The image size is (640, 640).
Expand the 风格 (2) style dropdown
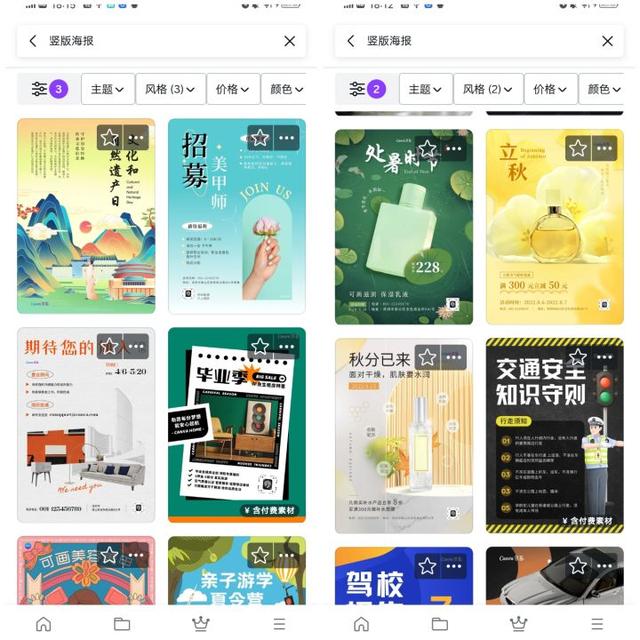(488, 89)
